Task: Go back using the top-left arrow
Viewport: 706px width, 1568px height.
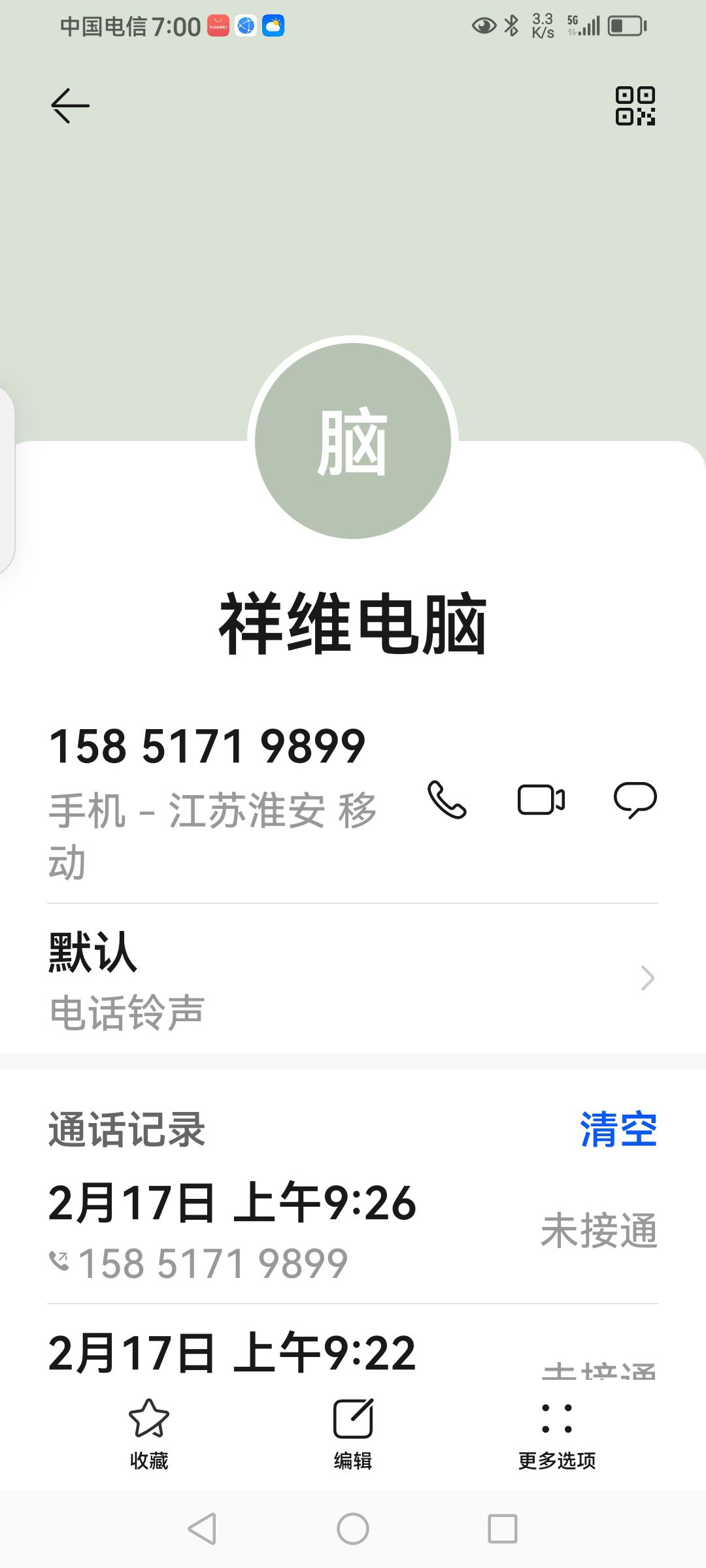Action: (x=70, y=106)
